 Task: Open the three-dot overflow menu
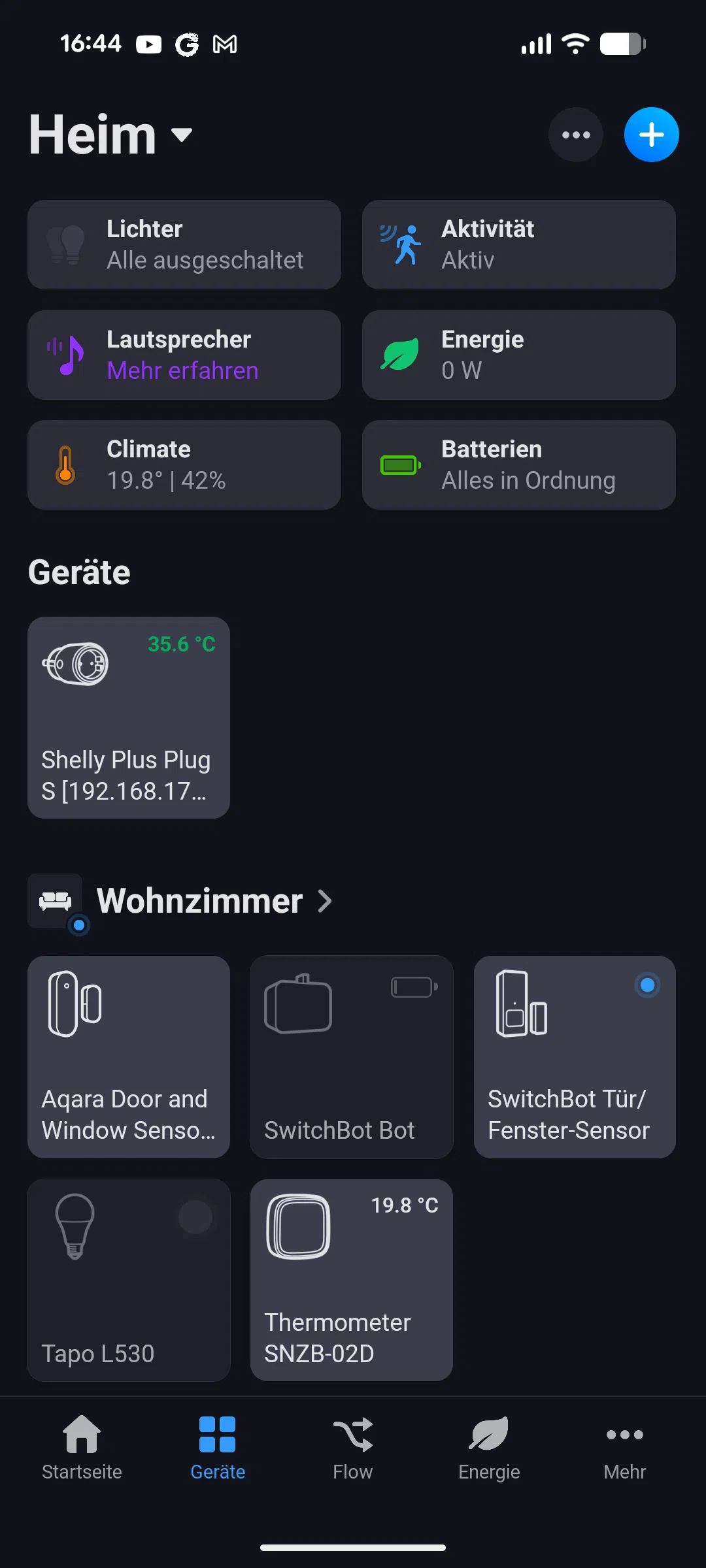pyautogui.click(x=575, y=135)
